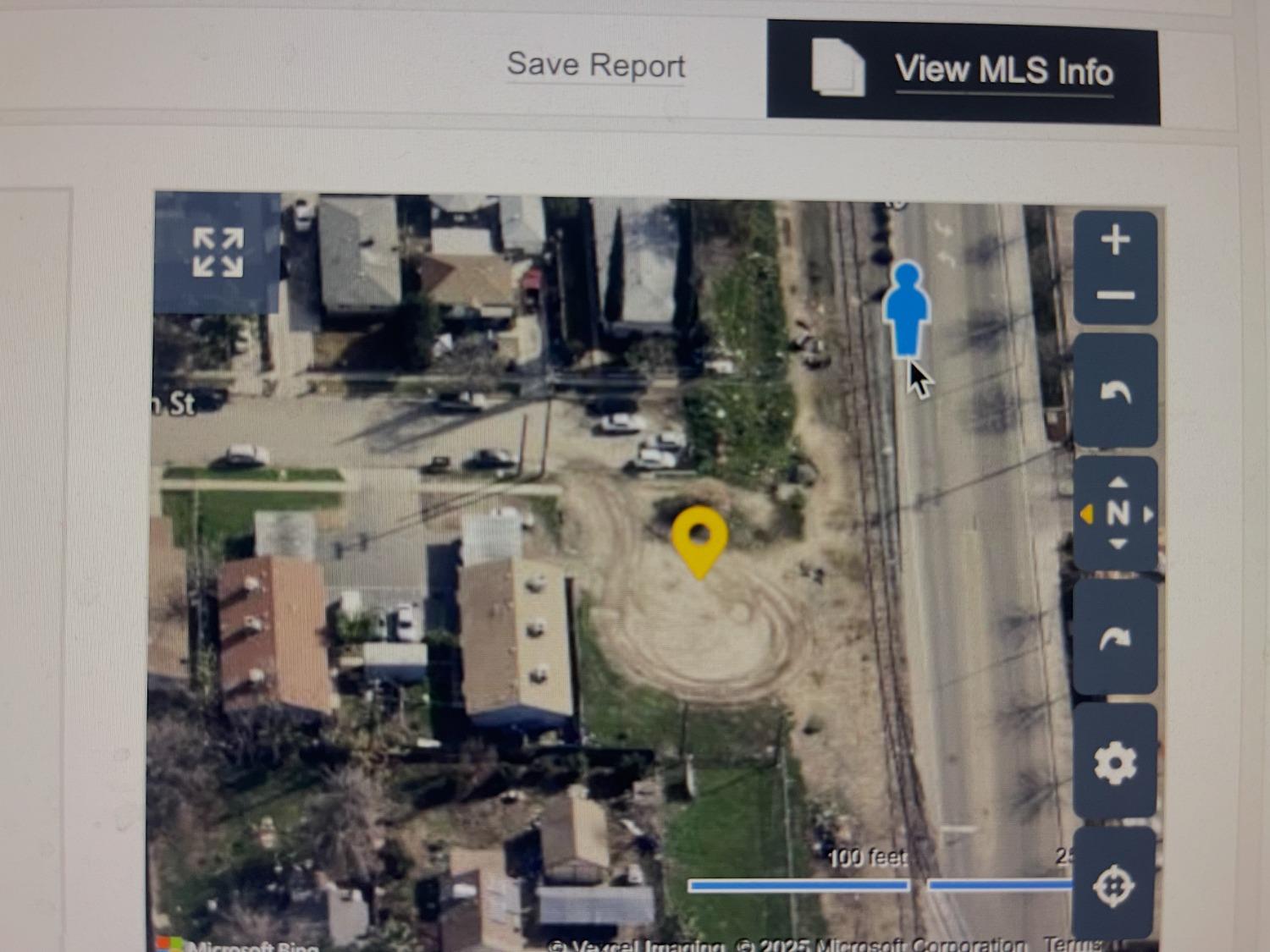The width and height of the screenshot is (1270, 952).
Task: Zoom out of the map
Action: (1115, 295)
